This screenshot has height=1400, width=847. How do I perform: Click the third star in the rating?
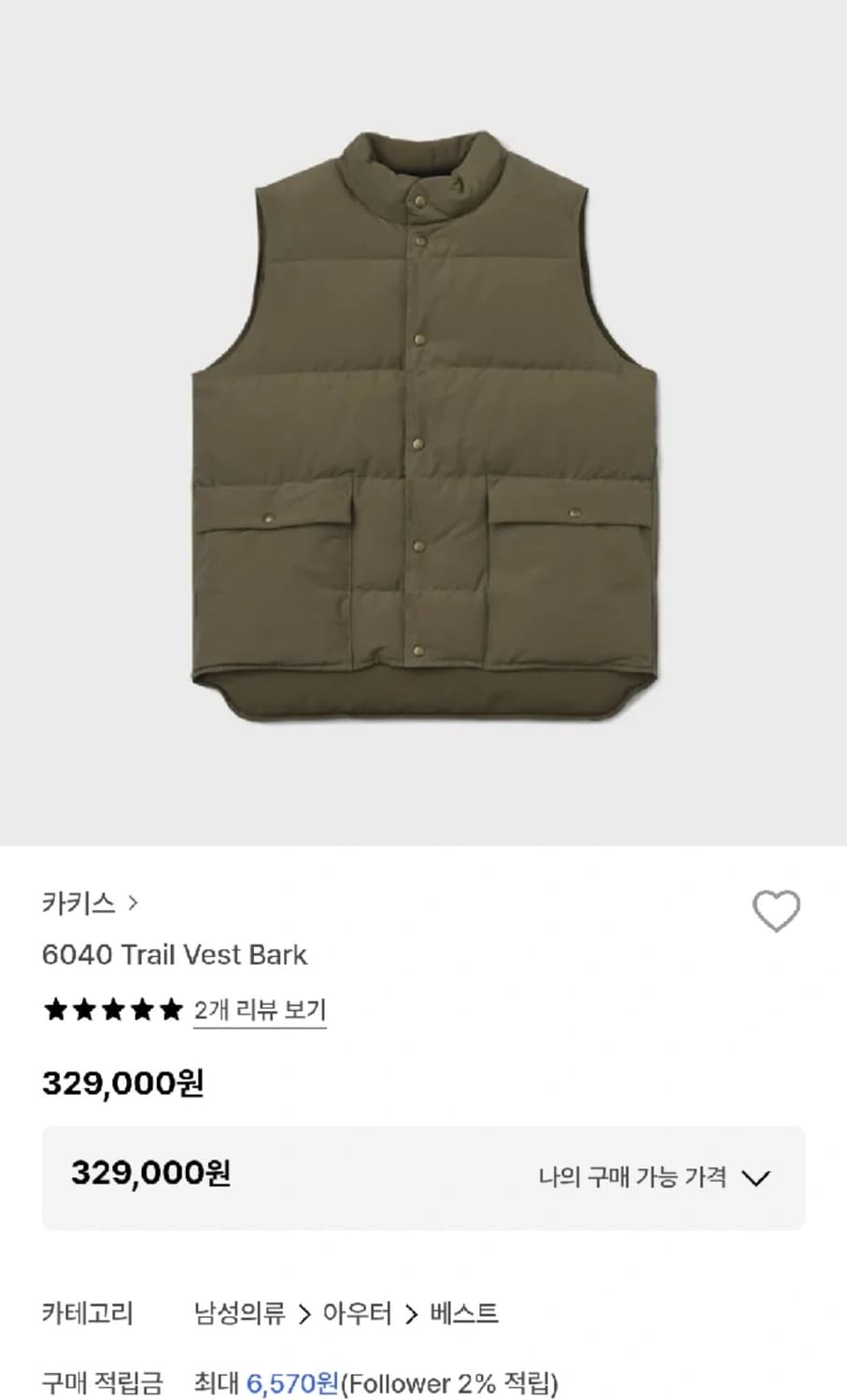(x=113, y=1009)
